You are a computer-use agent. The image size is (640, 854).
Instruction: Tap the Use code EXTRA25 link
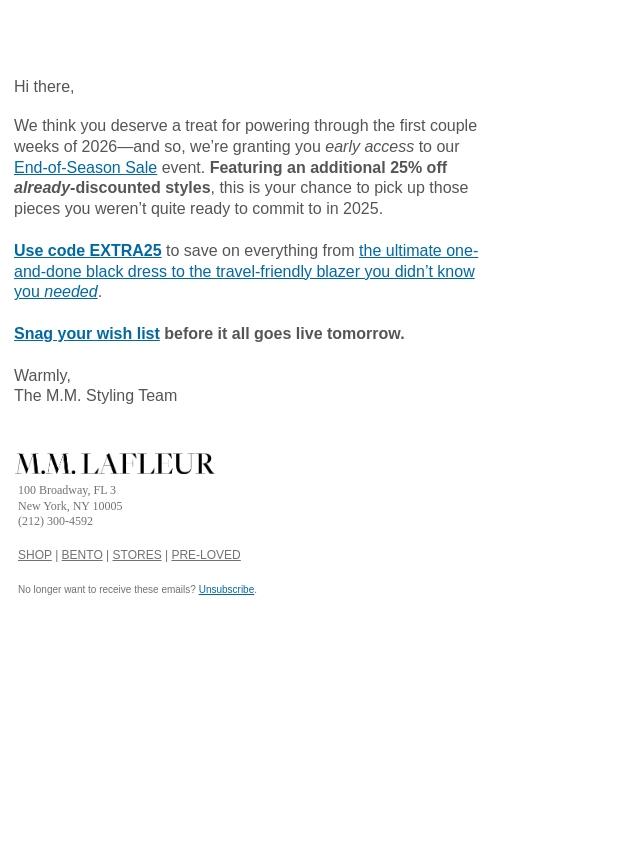click(87, 250)
